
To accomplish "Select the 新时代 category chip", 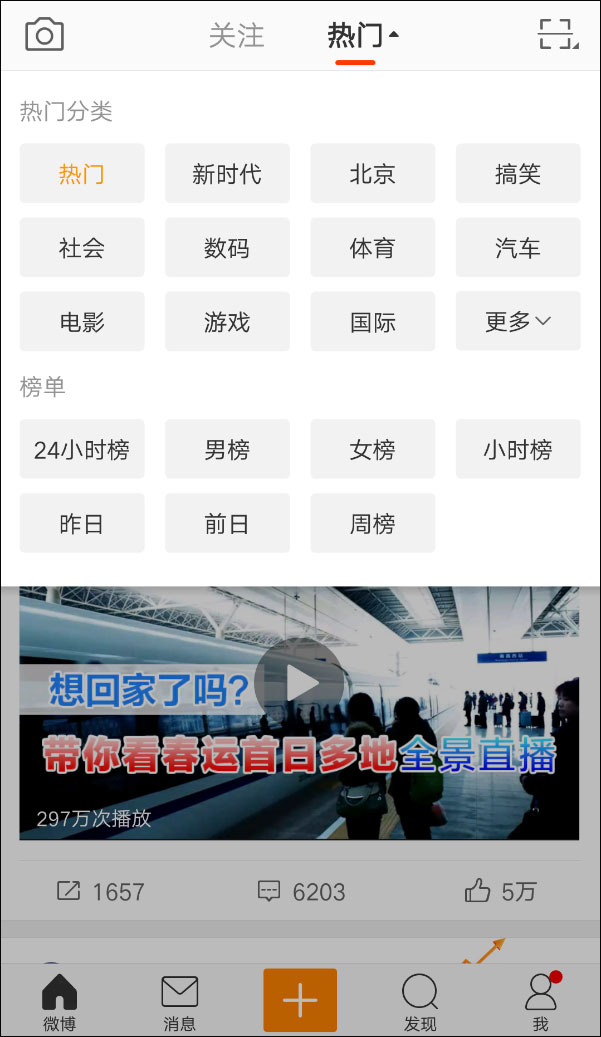I will (227, 174).
